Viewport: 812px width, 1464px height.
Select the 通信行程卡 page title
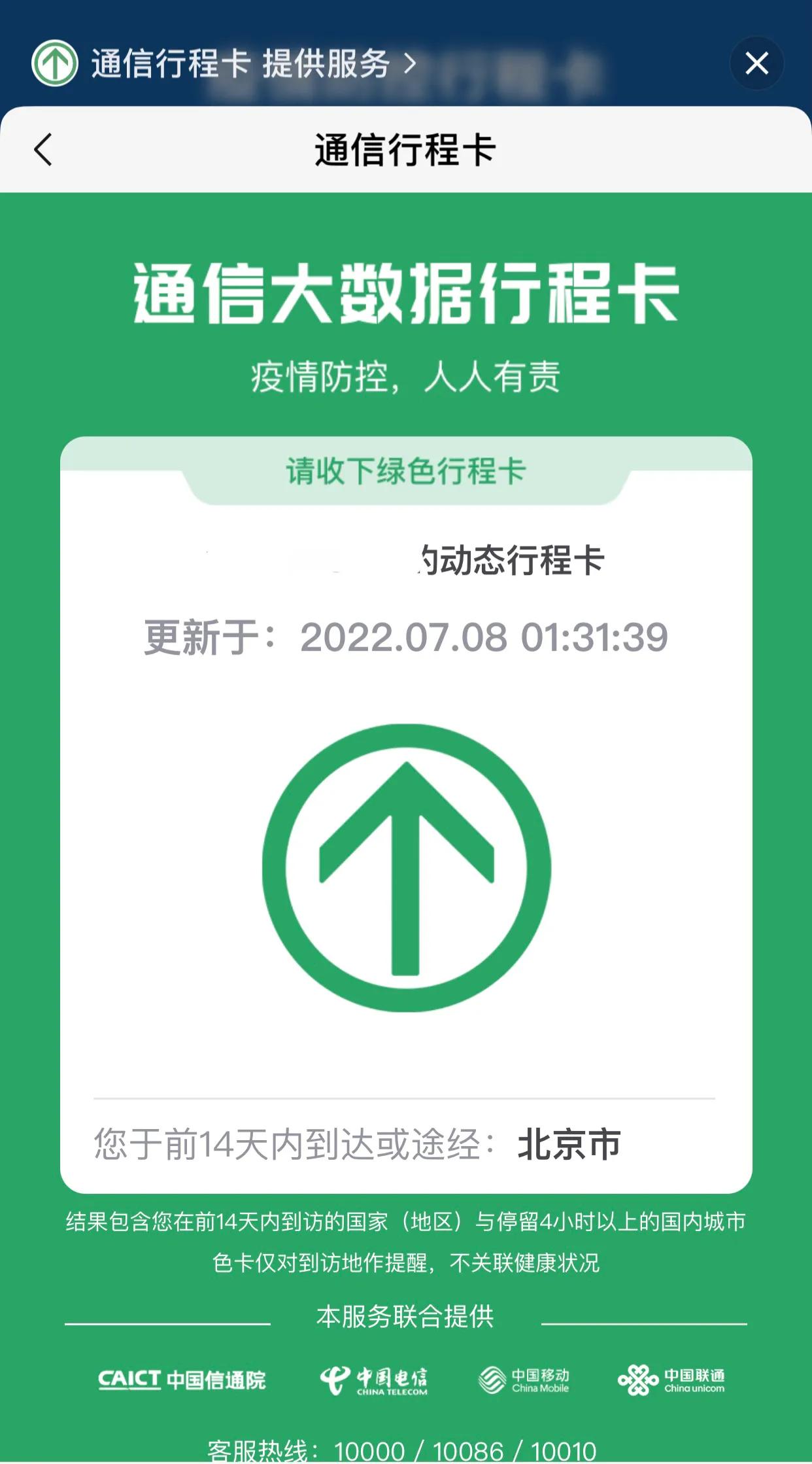[x=405, y=149]
